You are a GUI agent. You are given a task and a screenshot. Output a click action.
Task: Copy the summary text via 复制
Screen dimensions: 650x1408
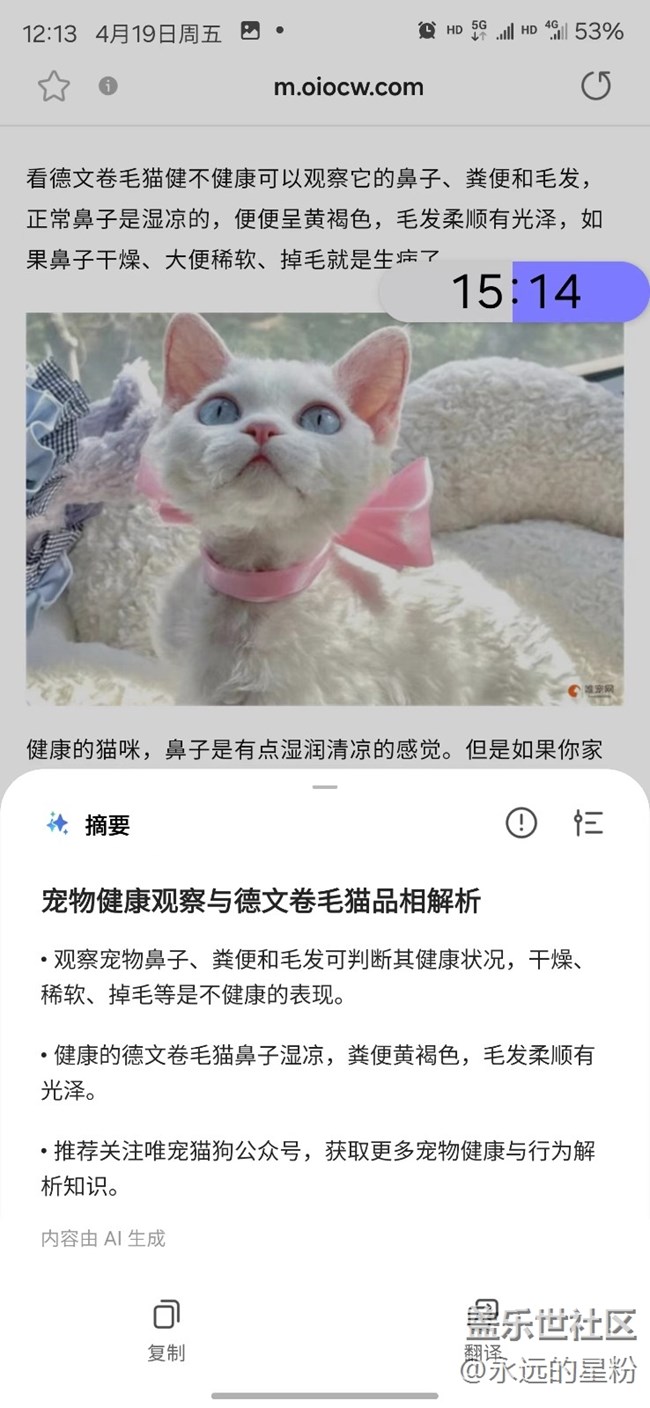tap(166, 1330)
